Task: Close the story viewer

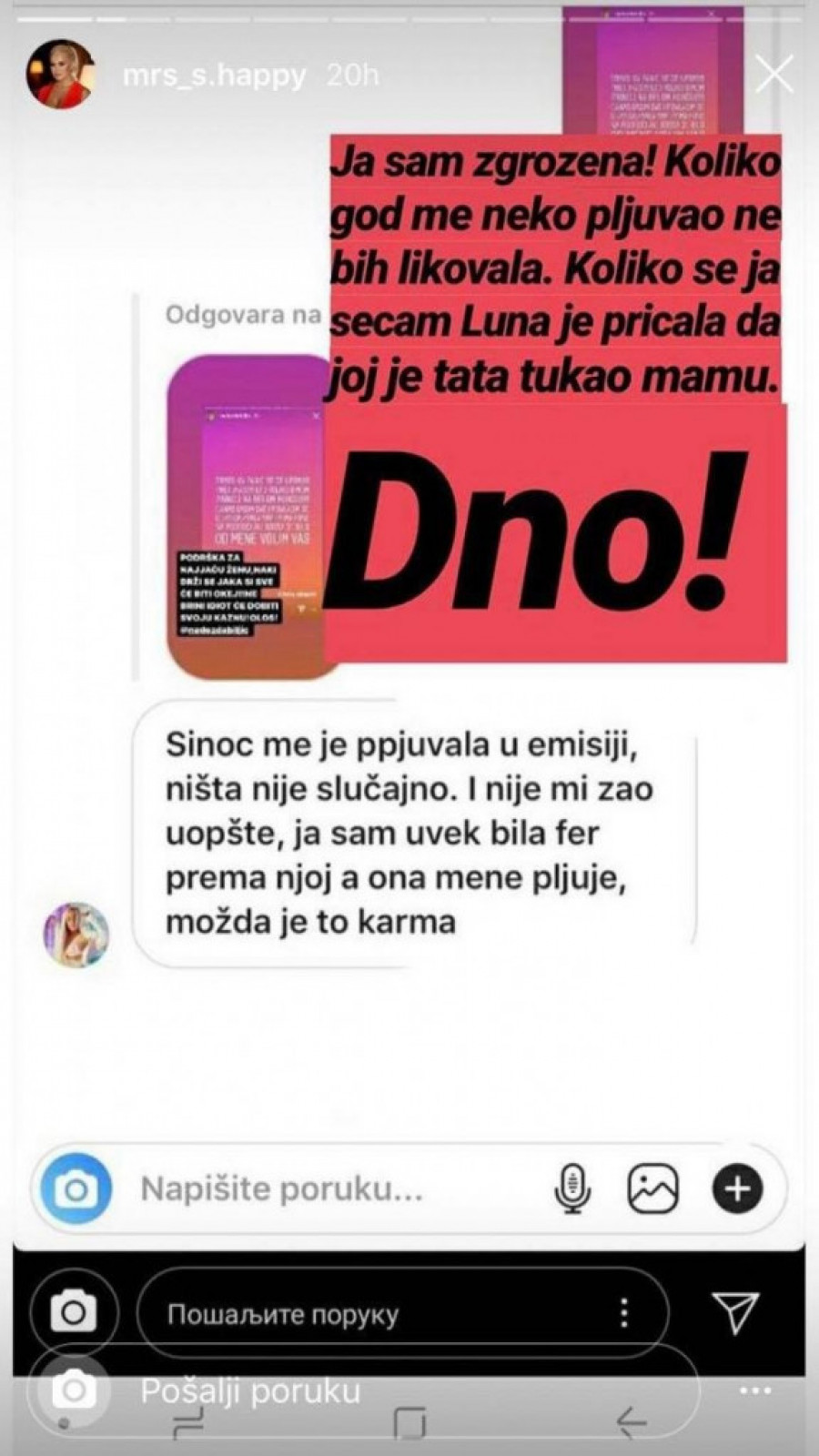Action: pos(773,75)
